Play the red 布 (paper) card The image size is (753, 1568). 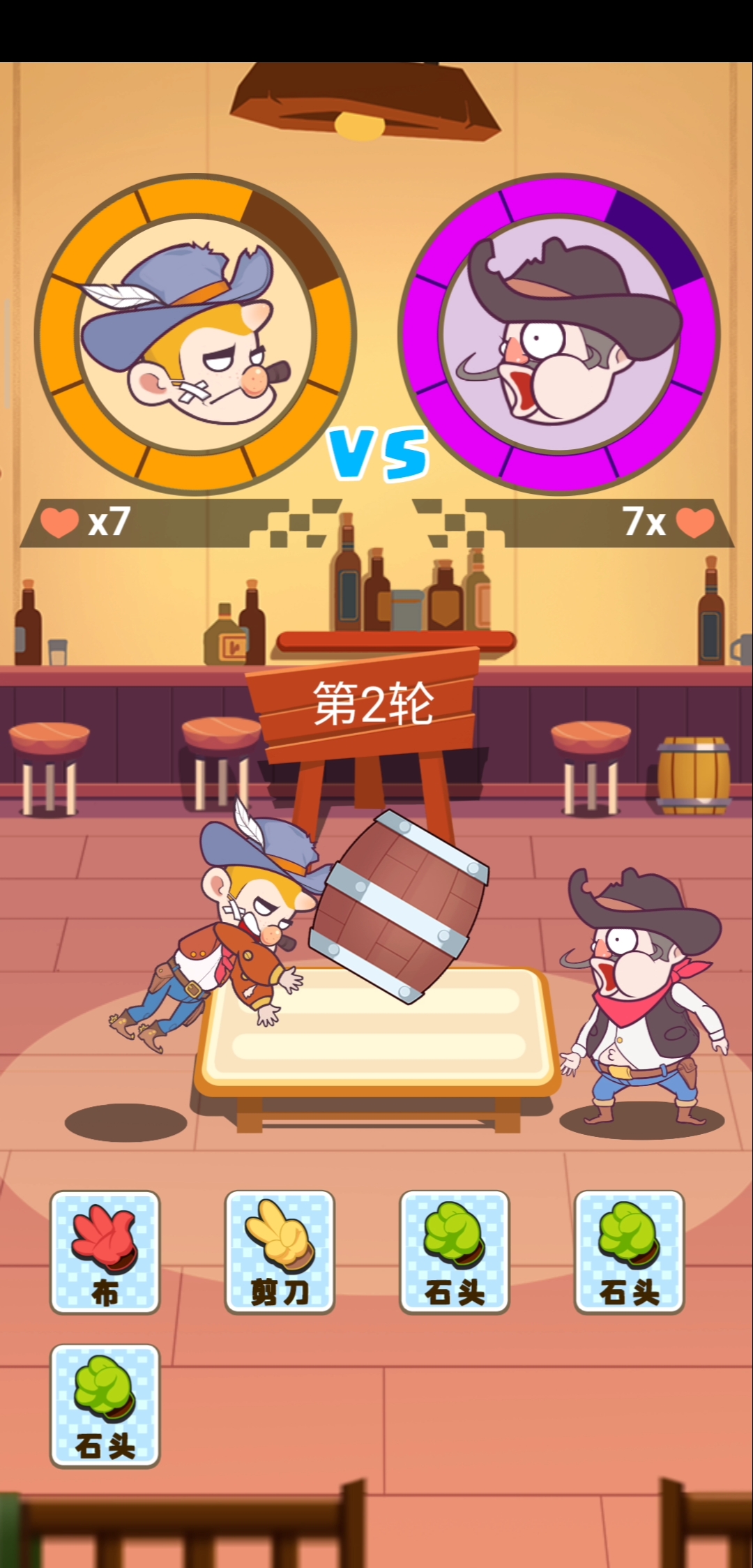[105, 1251]
